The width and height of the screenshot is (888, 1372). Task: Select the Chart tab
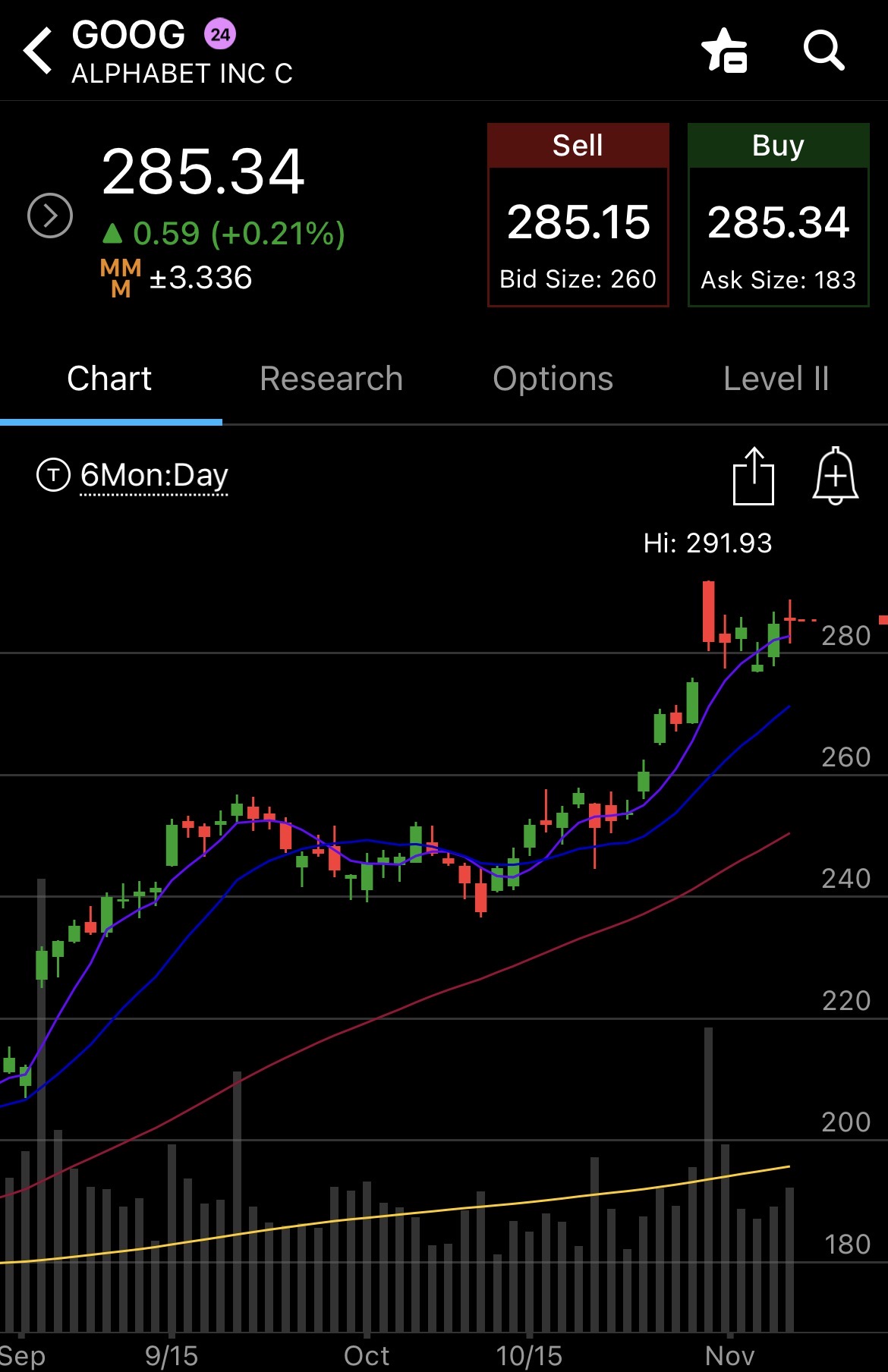(110, 379)
